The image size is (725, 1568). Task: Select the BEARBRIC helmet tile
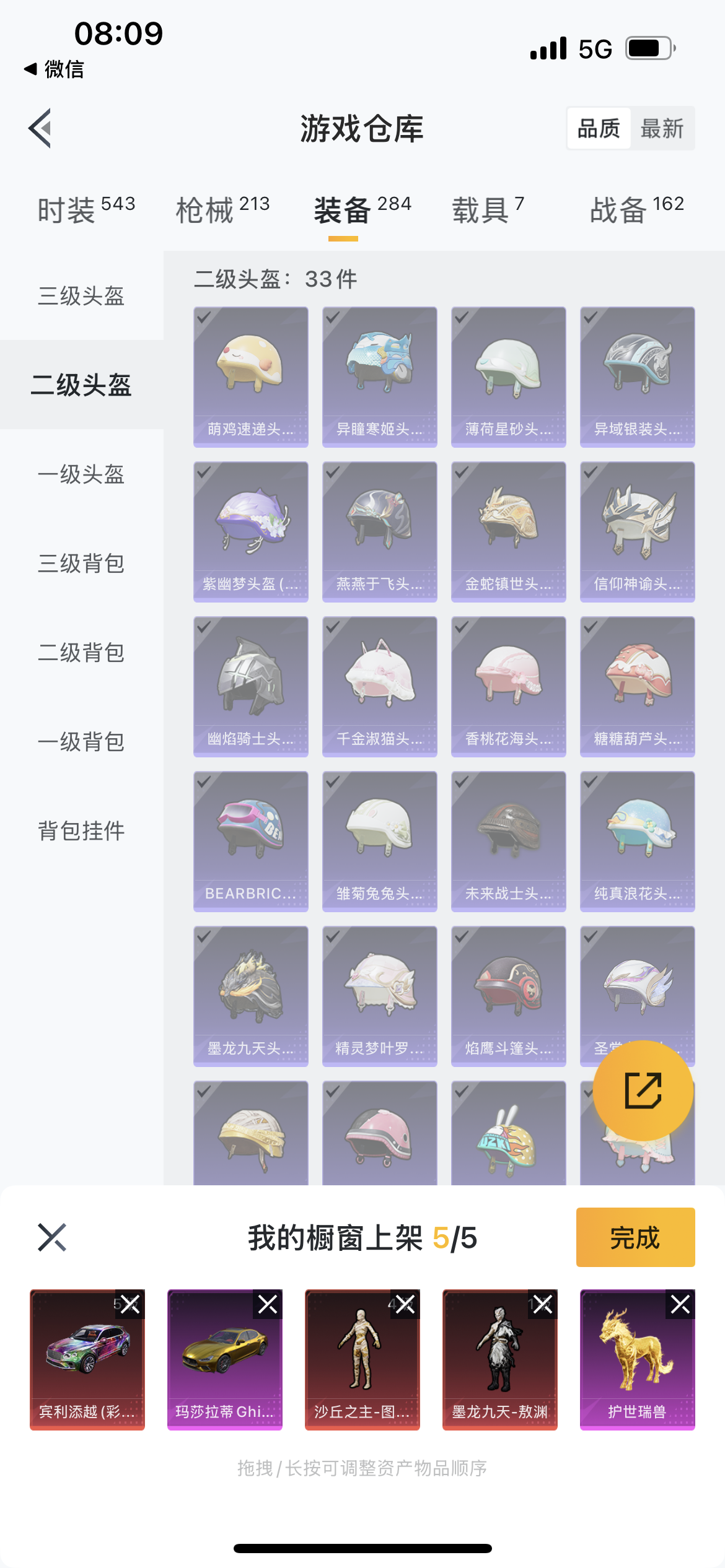click(x=251, y=841)
